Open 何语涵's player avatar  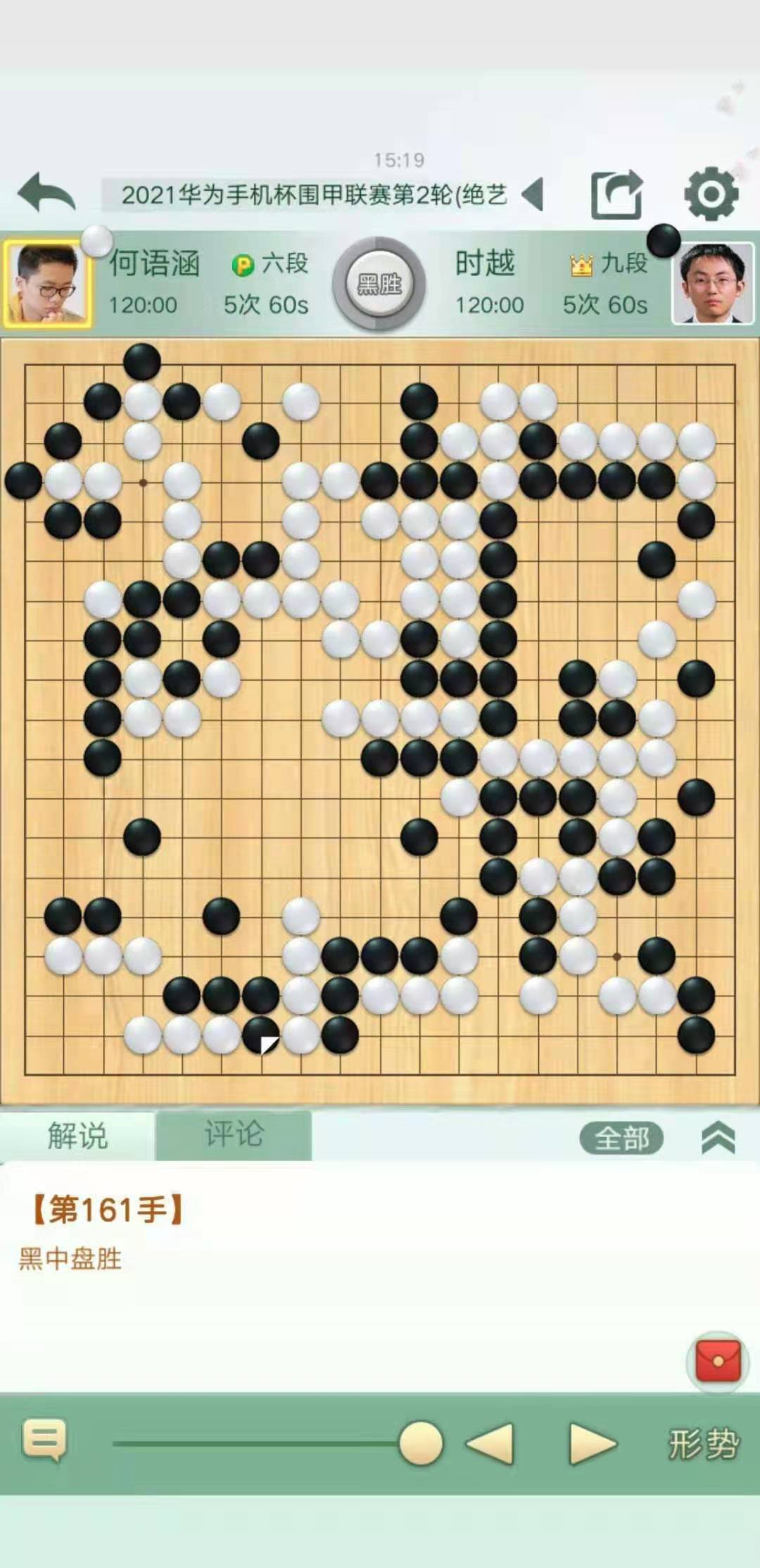point(47,284)
